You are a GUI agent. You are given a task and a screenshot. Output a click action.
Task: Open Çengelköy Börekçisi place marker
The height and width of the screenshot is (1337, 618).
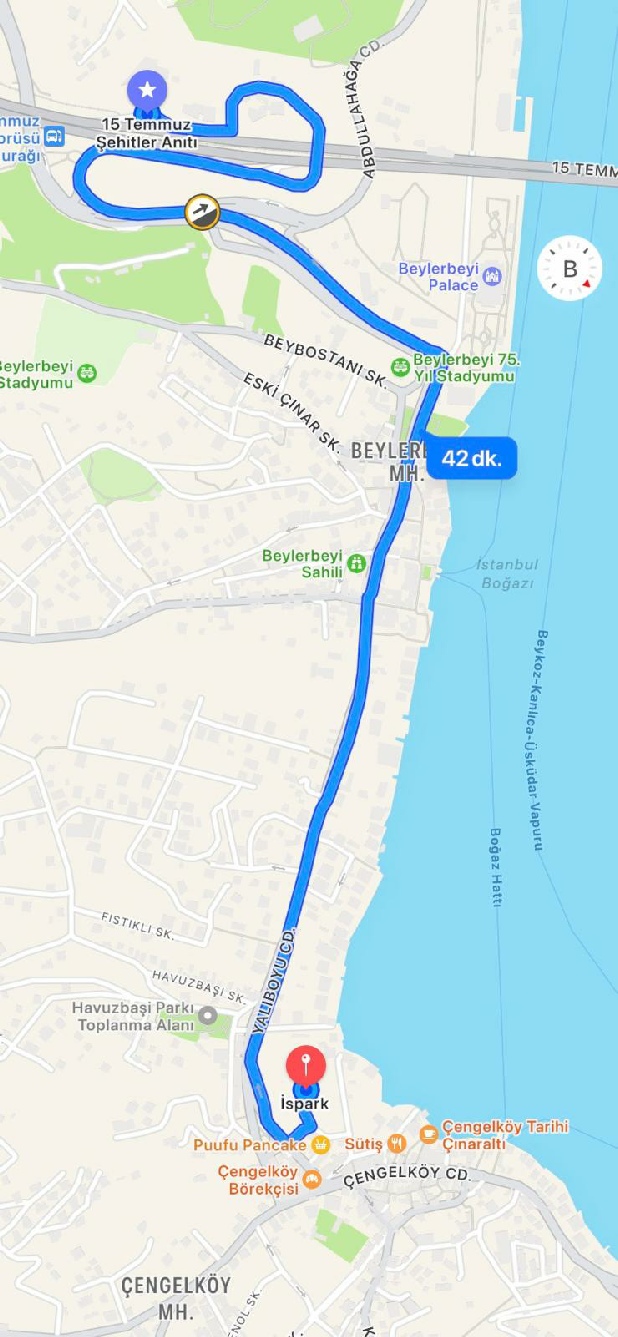(x=311, y=1180)
